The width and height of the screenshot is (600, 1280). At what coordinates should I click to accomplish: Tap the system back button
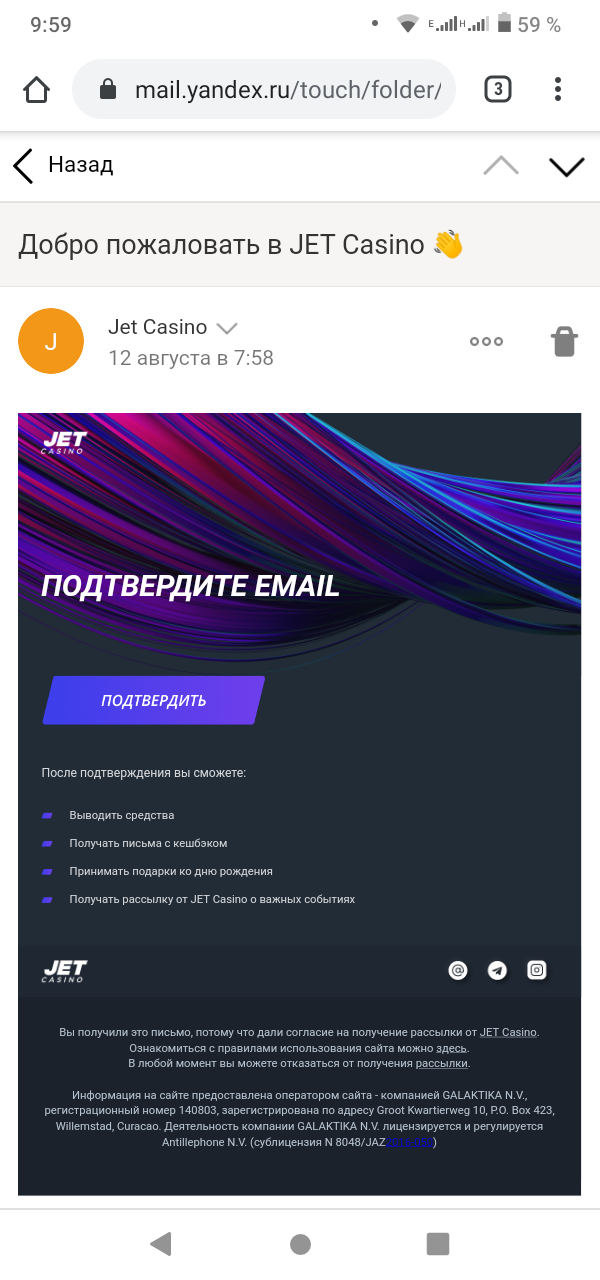160,1243
